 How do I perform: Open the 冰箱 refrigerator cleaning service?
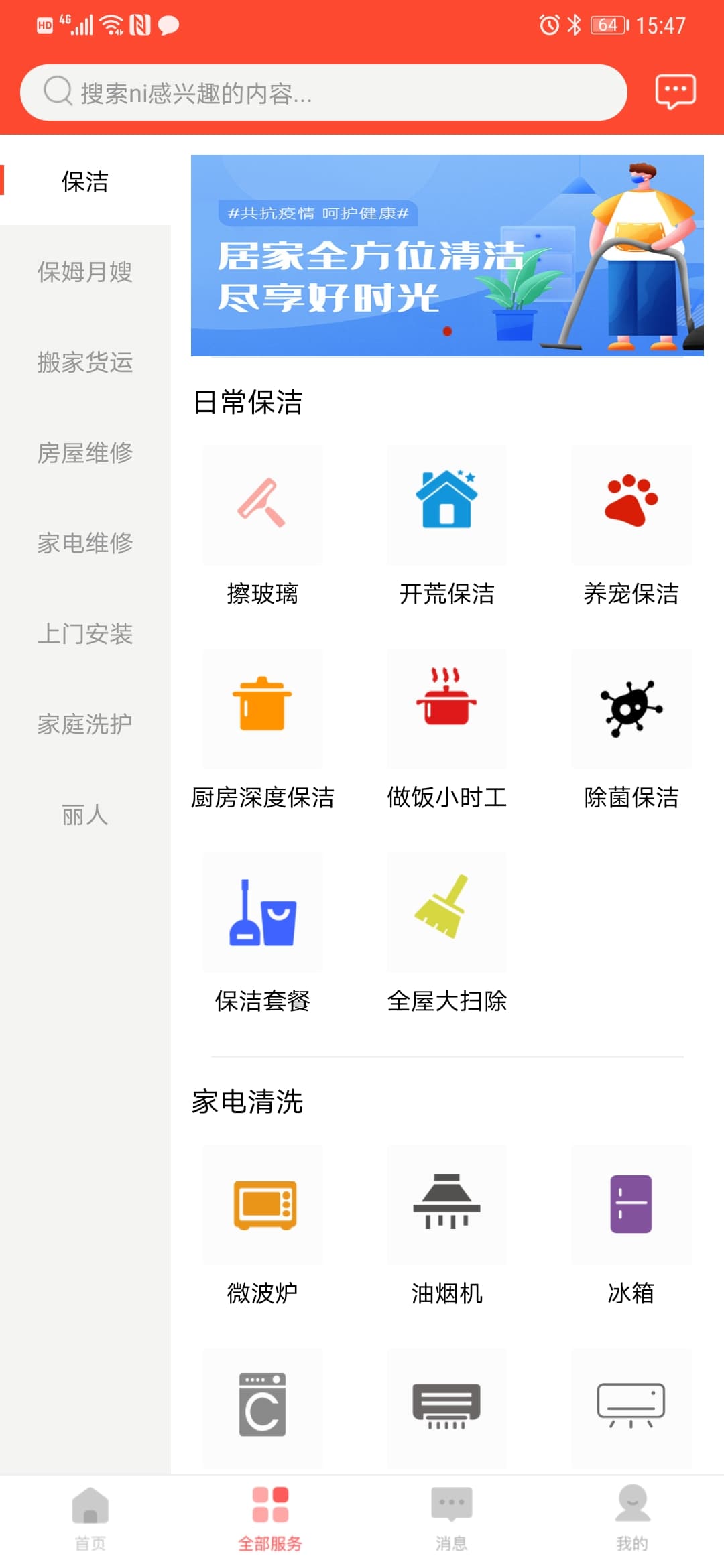click(630, 1204)
